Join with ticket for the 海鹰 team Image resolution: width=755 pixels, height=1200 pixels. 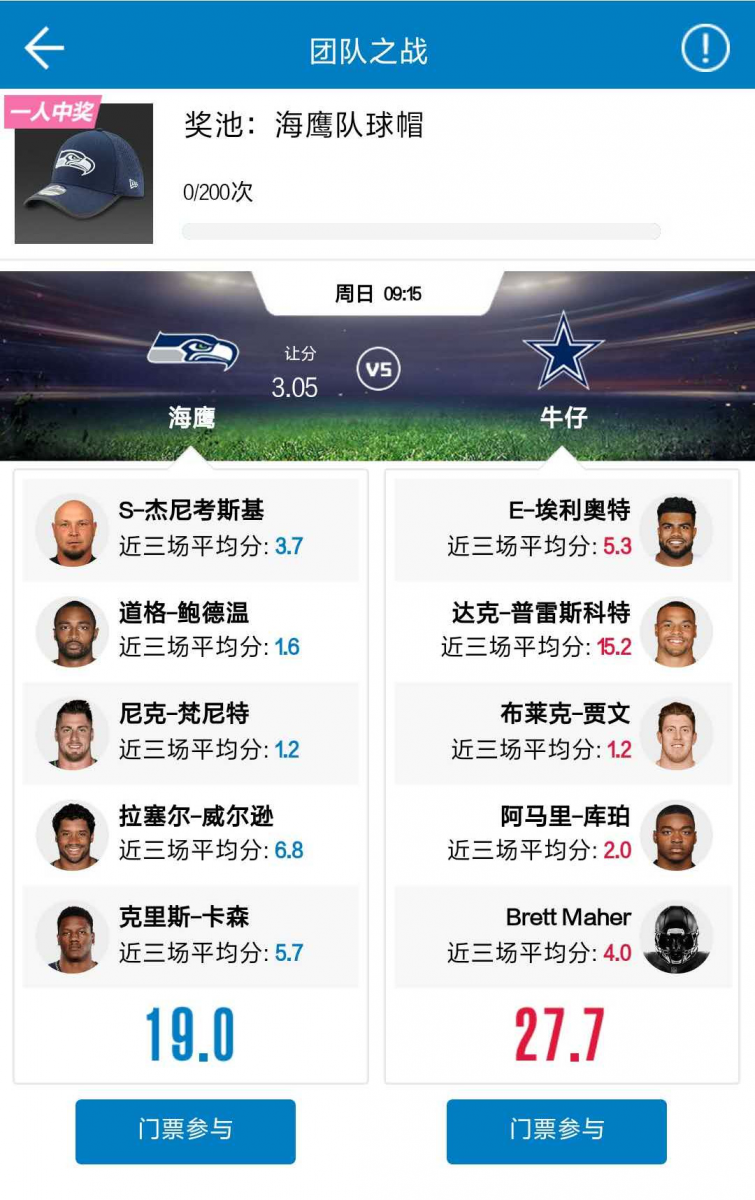point(185,1130)
